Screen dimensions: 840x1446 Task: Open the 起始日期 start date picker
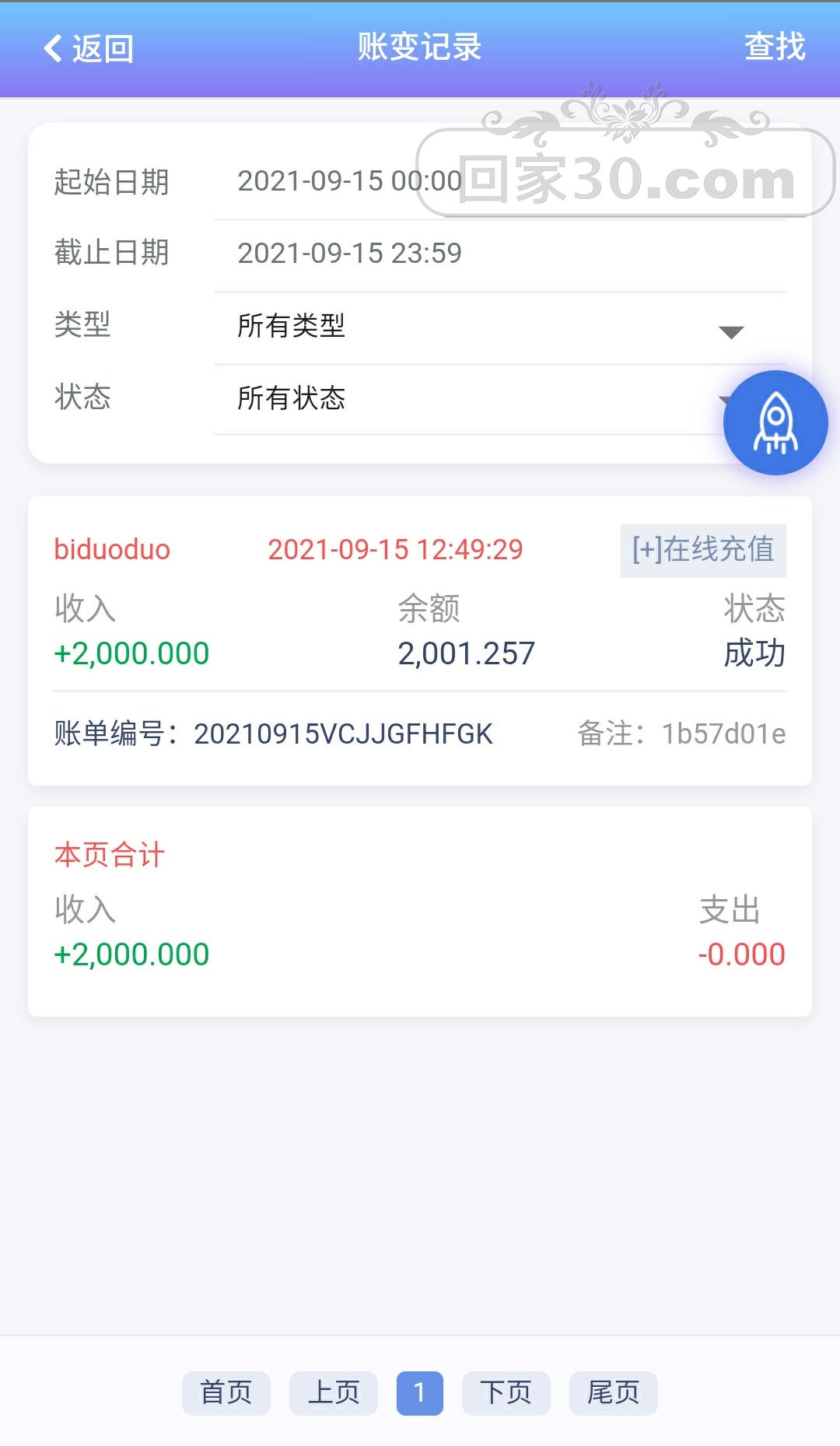click(x=349, y=182)
